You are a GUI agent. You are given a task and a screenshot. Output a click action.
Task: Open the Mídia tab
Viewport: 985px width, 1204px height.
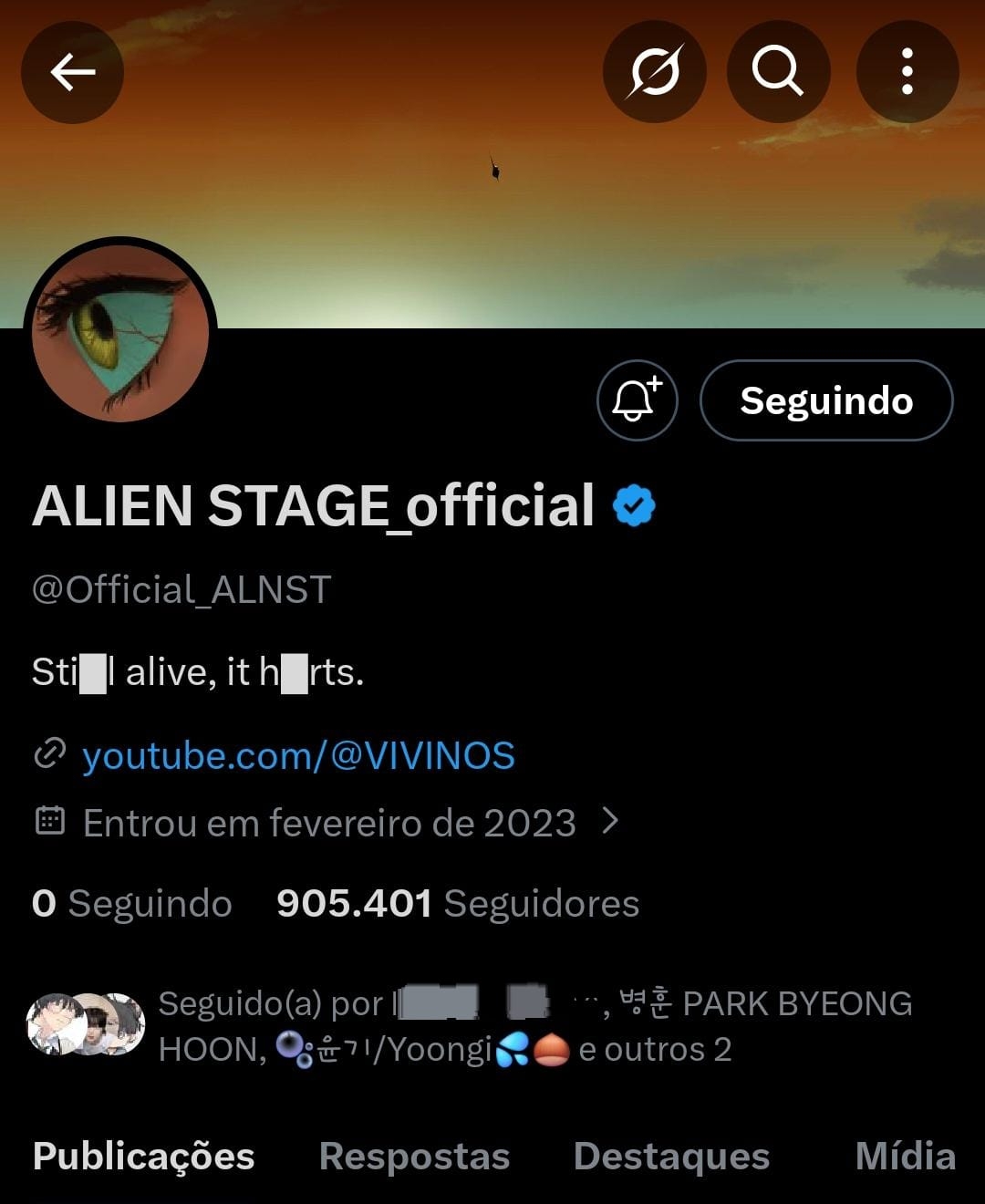[905, 1156]
